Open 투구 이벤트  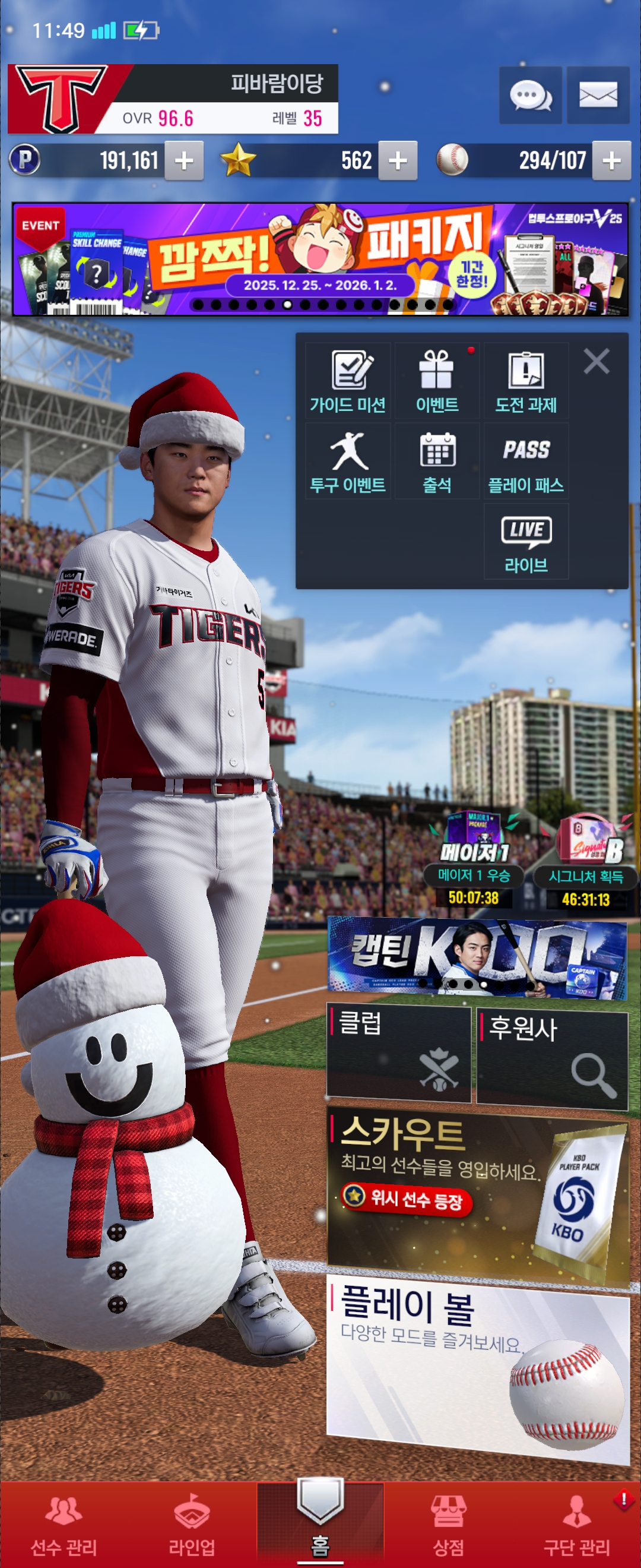tap(348, 461)
